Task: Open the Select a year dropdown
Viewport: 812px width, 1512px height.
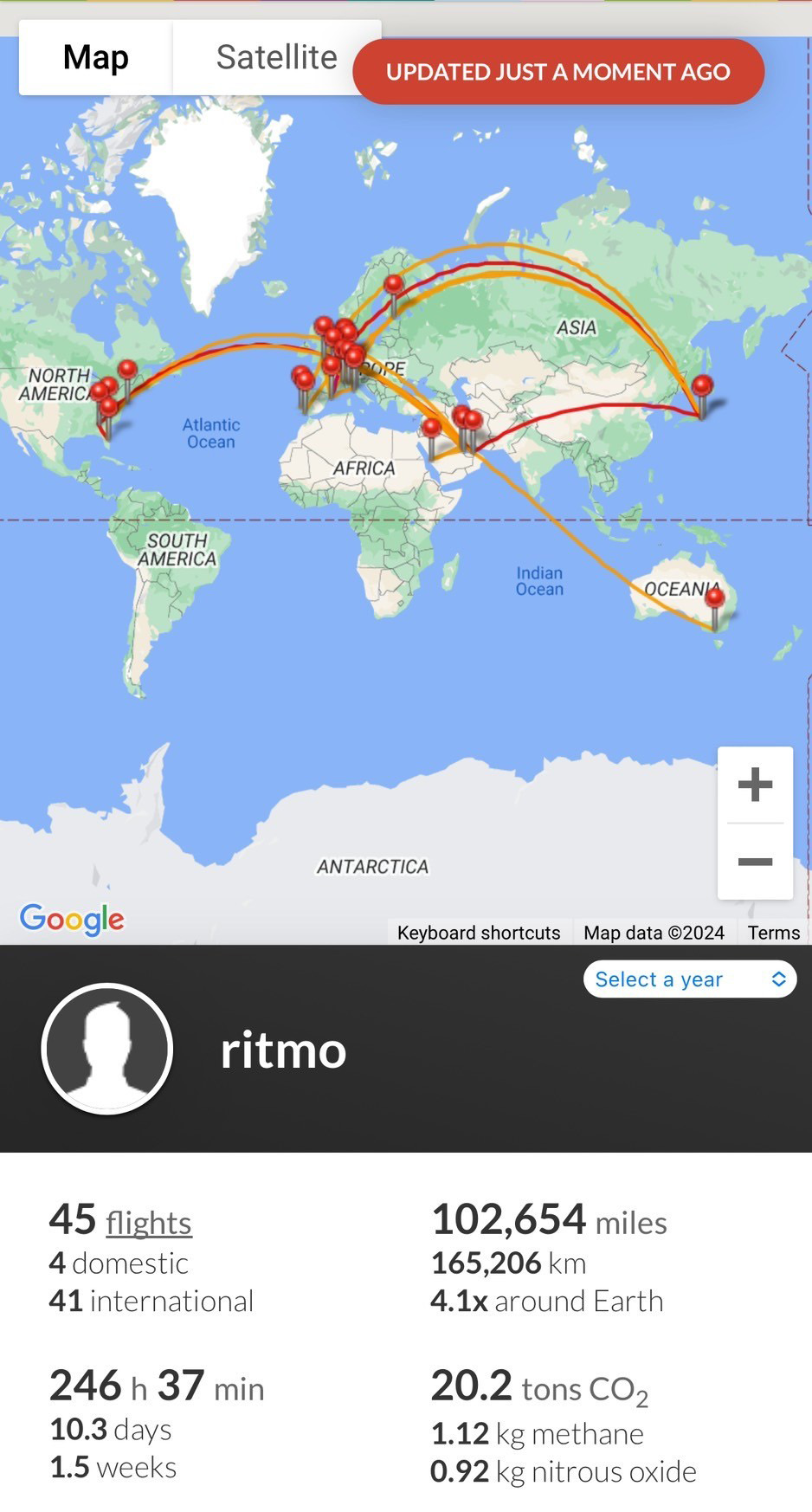Action: 689,979
